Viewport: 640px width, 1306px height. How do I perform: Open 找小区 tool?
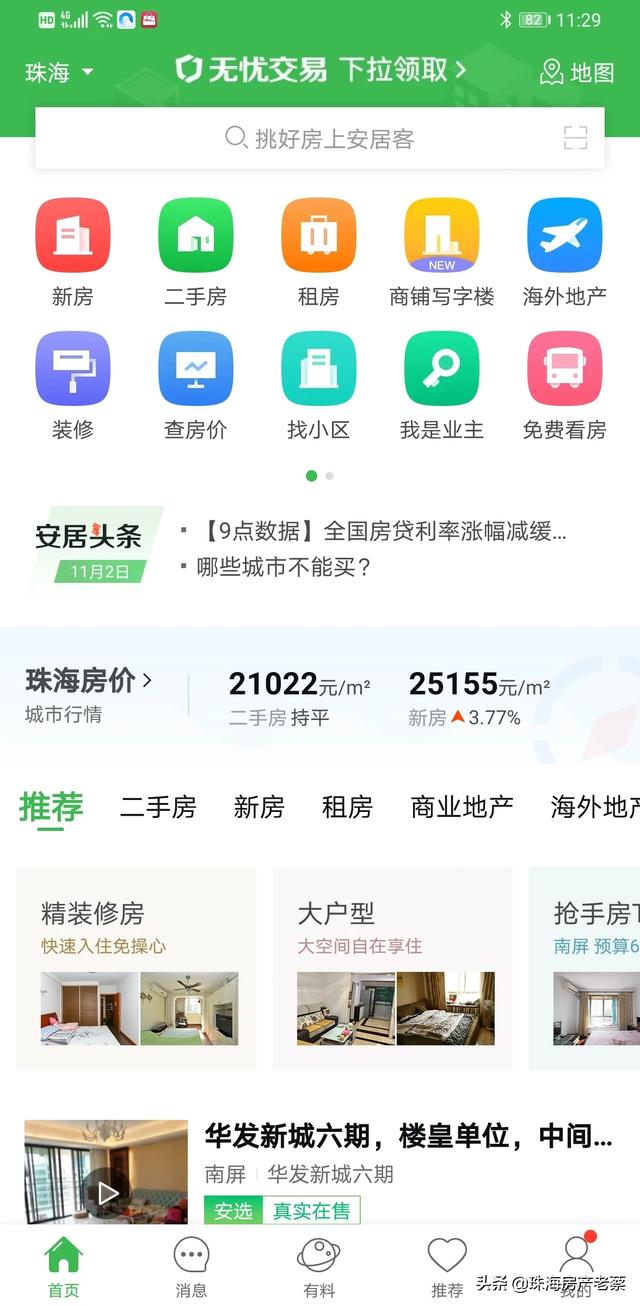click(x=318, y=385)
